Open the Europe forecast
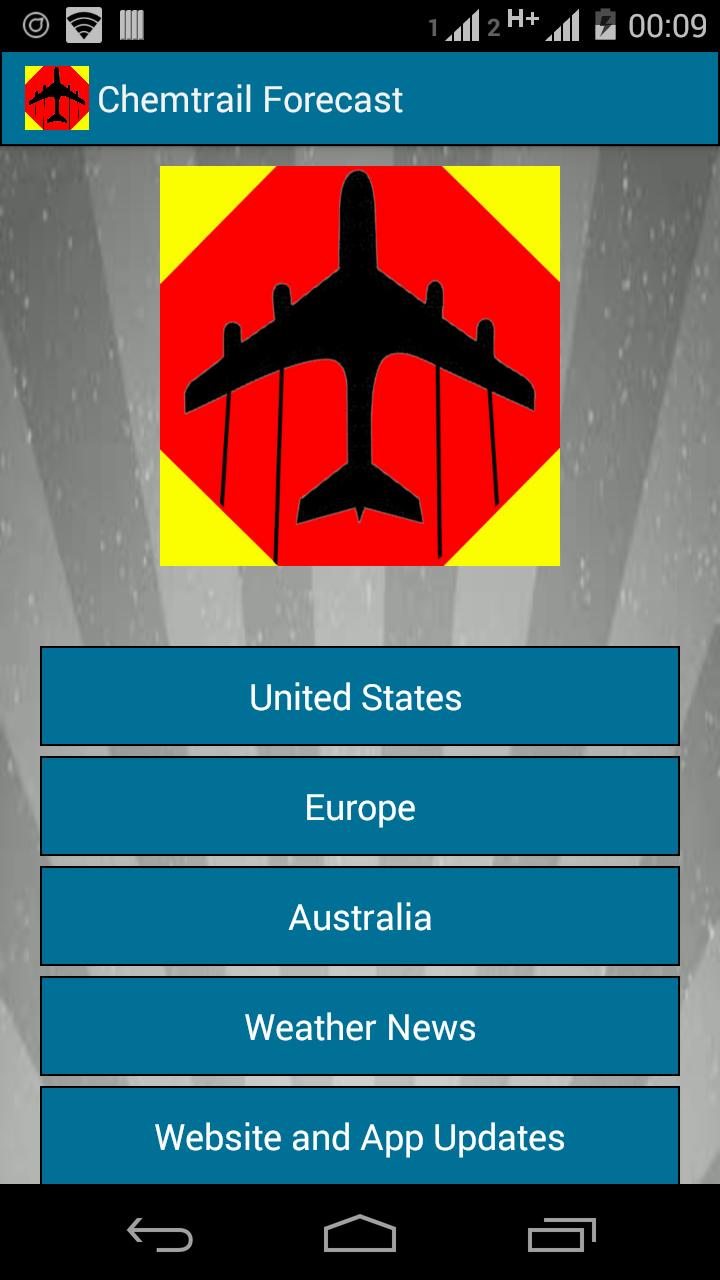The image size is (720, 1280). 359,806
